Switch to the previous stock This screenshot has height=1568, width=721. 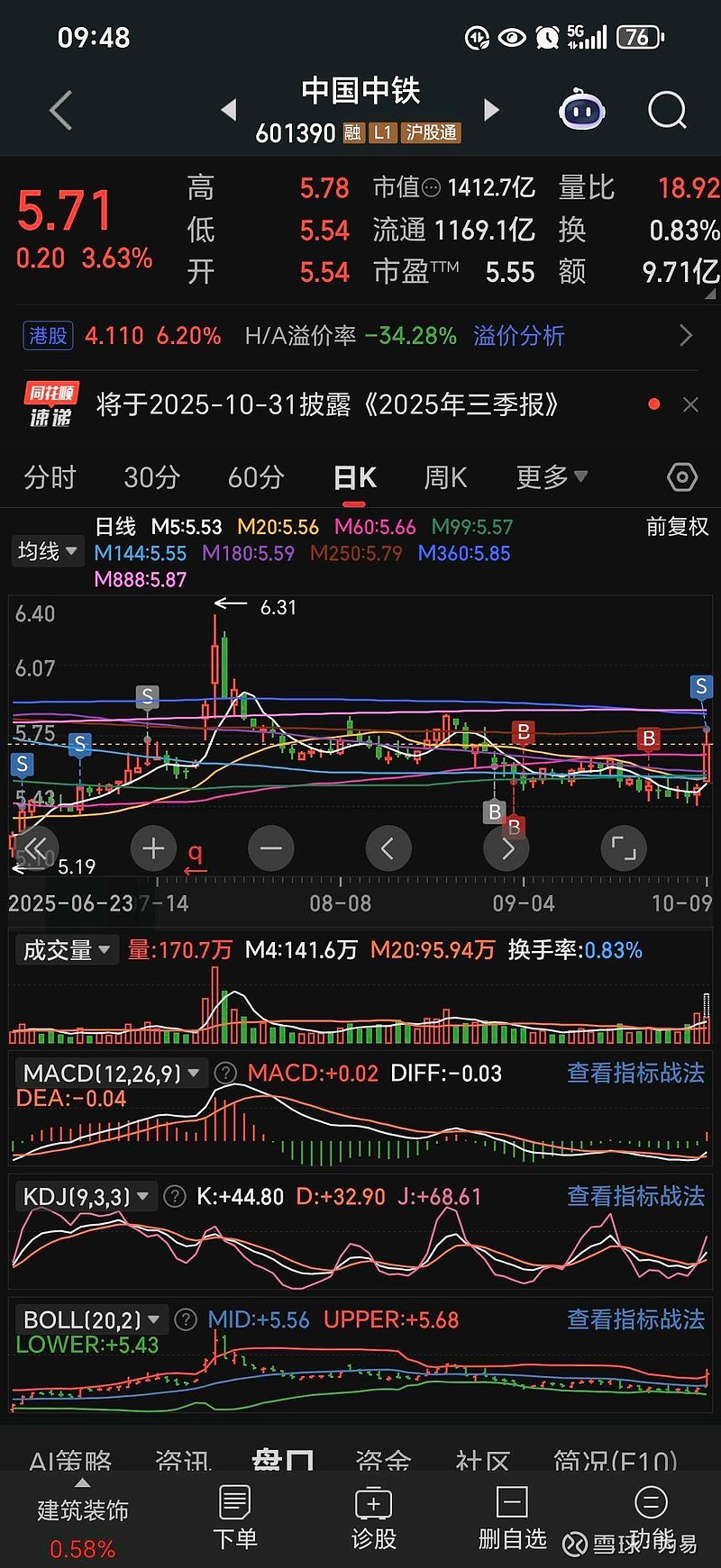click(229, 110)
